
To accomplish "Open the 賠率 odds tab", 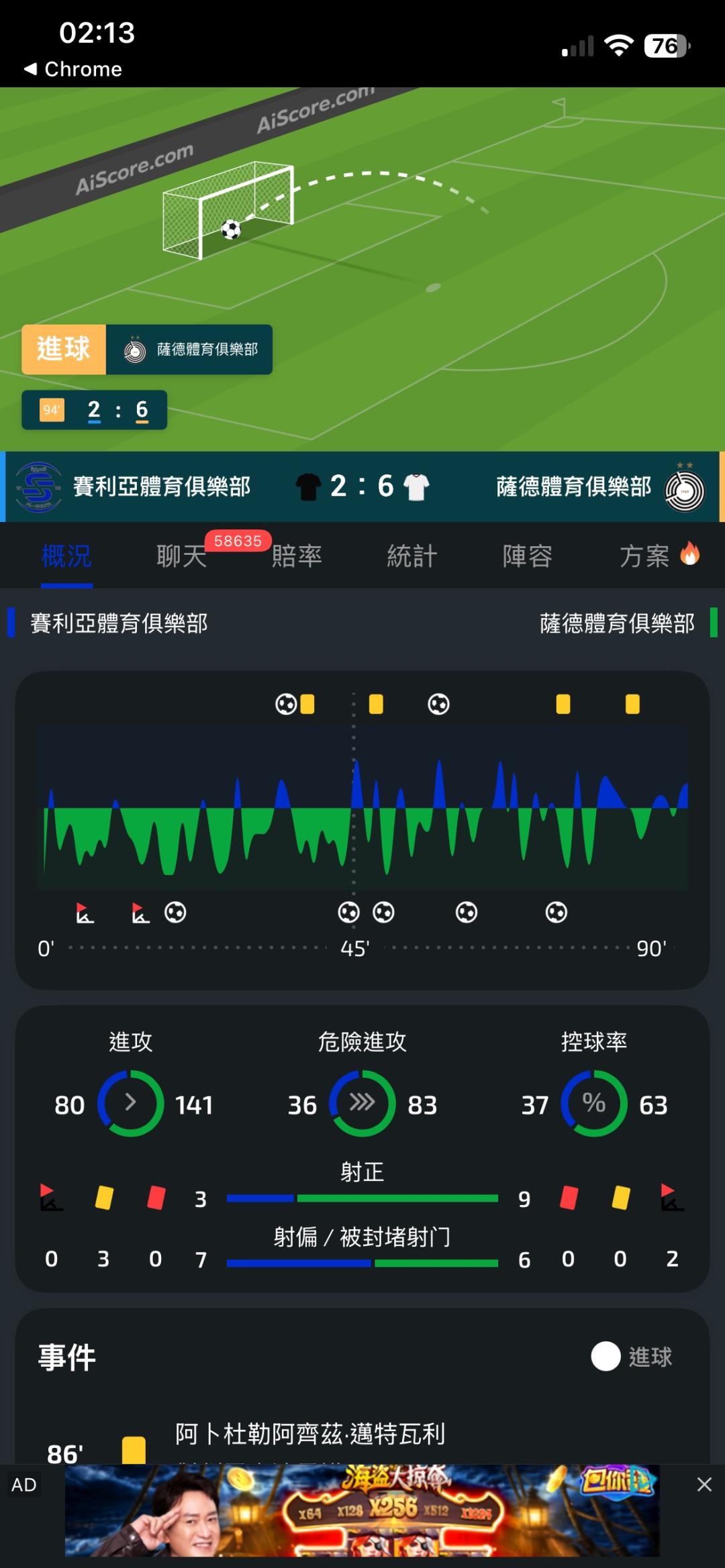I will pyautogui.click(x=297, y=556).
